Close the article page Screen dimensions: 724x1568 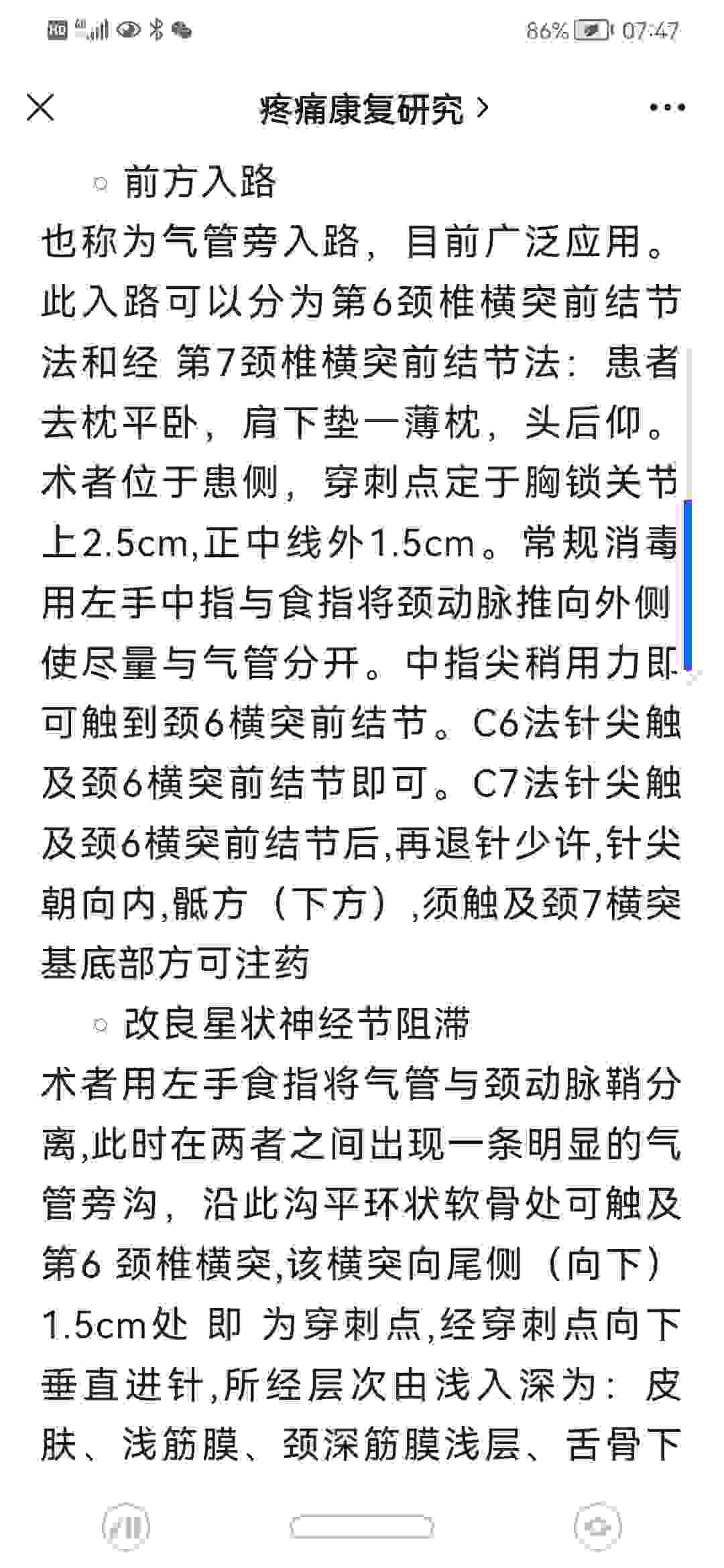[40, 108]
